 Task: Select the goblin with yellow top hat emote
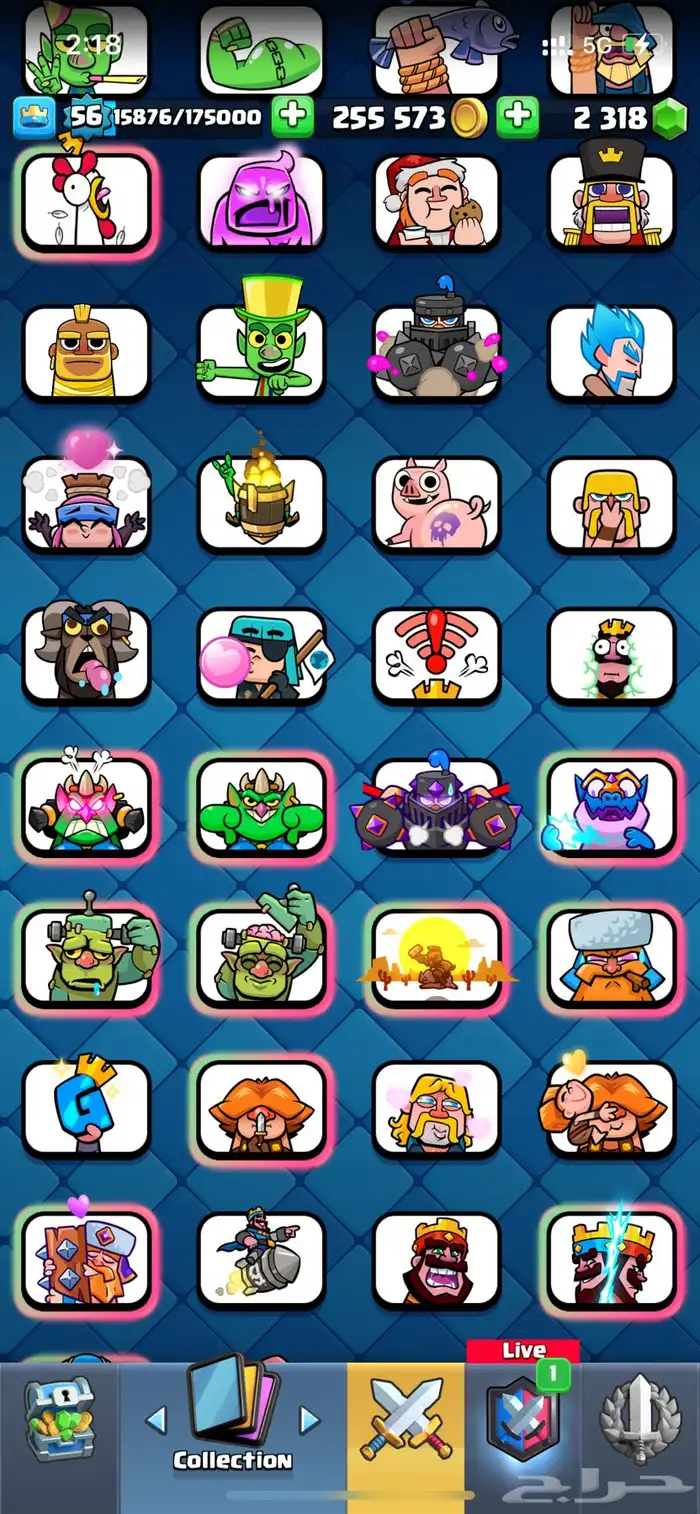261,352
